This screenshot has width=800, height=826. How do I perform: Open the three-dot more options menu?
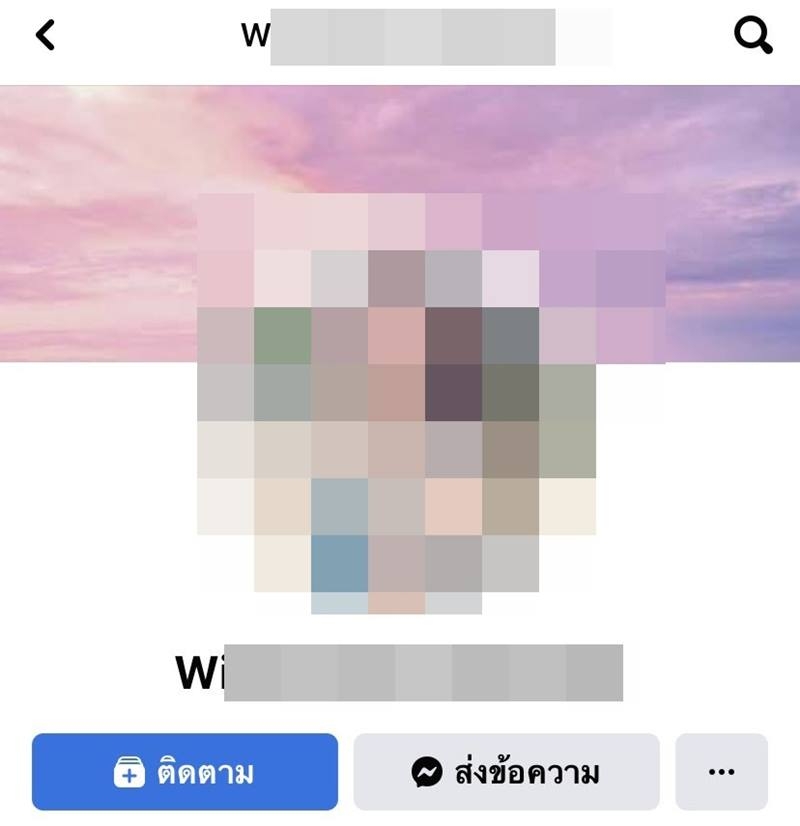(x=721, y=772)
